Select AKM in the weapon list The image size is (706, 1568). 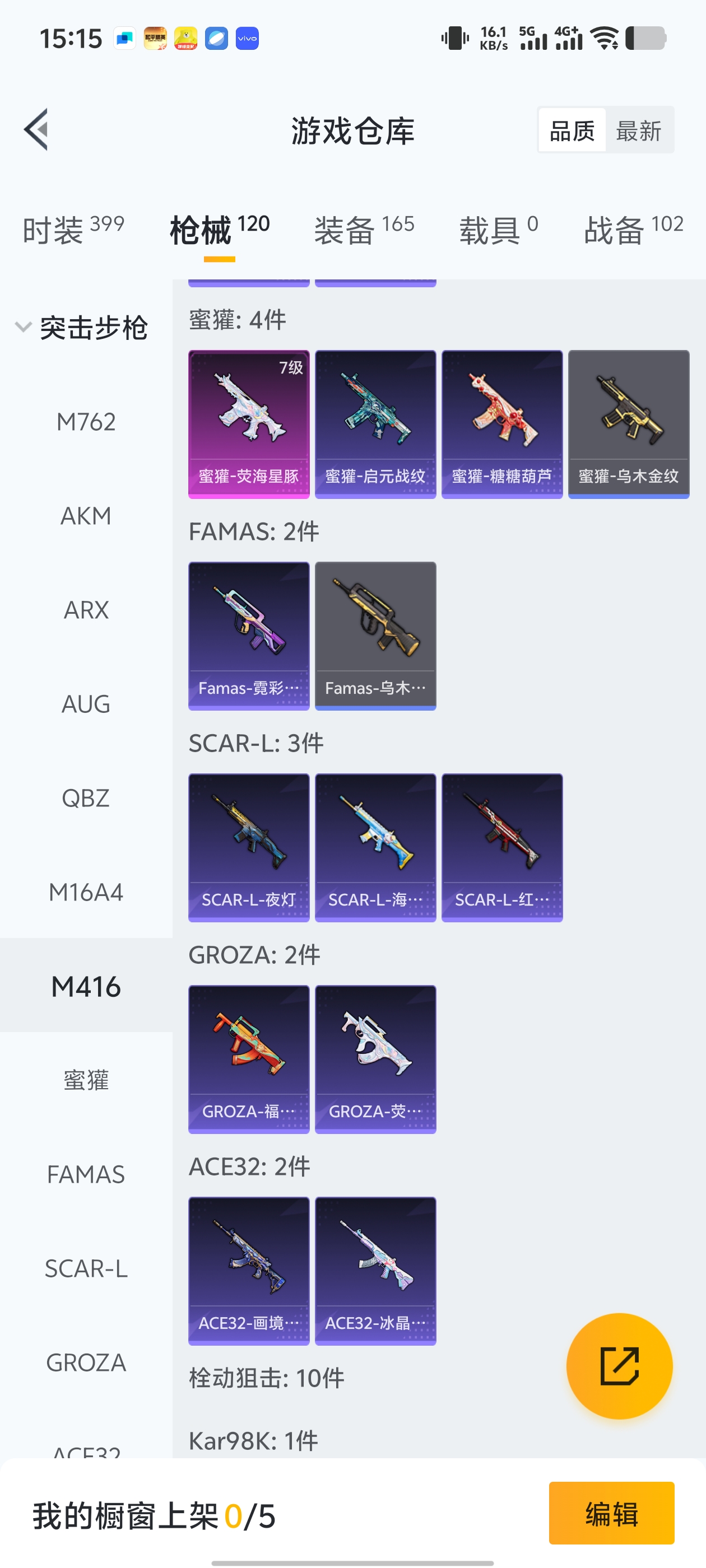coord(86,516)
